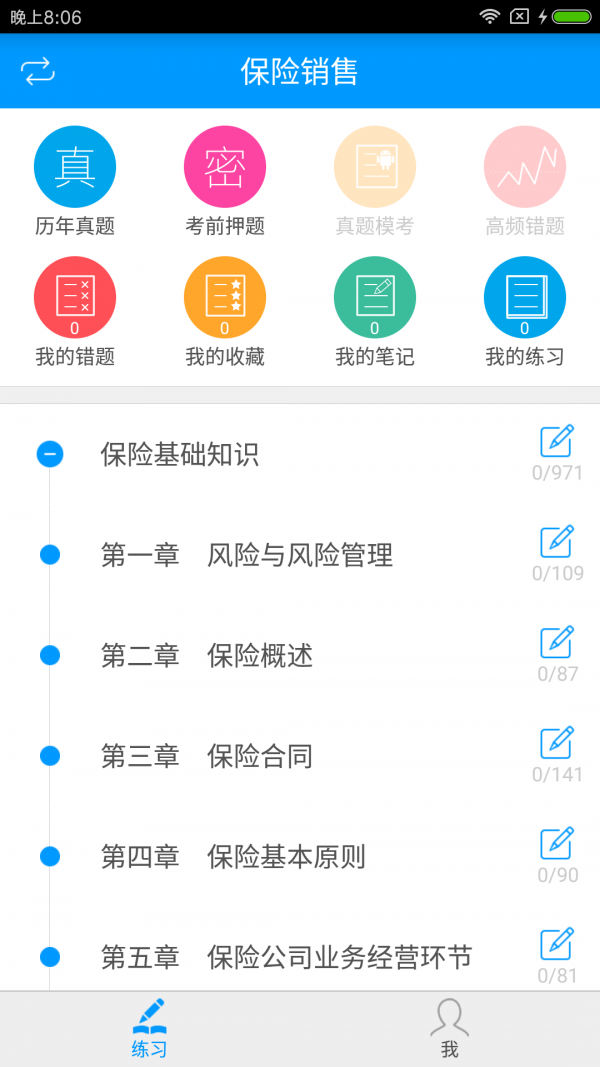Open 历年真题 past exam papers
The image size is (600, 1067).
(75, 167)
